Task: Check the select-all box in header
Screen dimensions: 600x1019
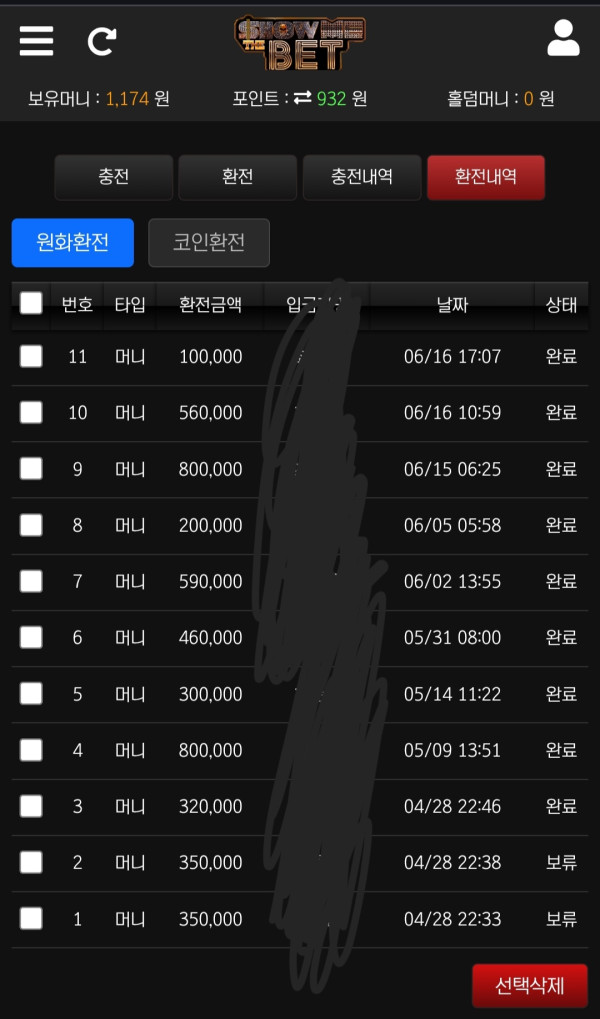Action: coord(31,303)
